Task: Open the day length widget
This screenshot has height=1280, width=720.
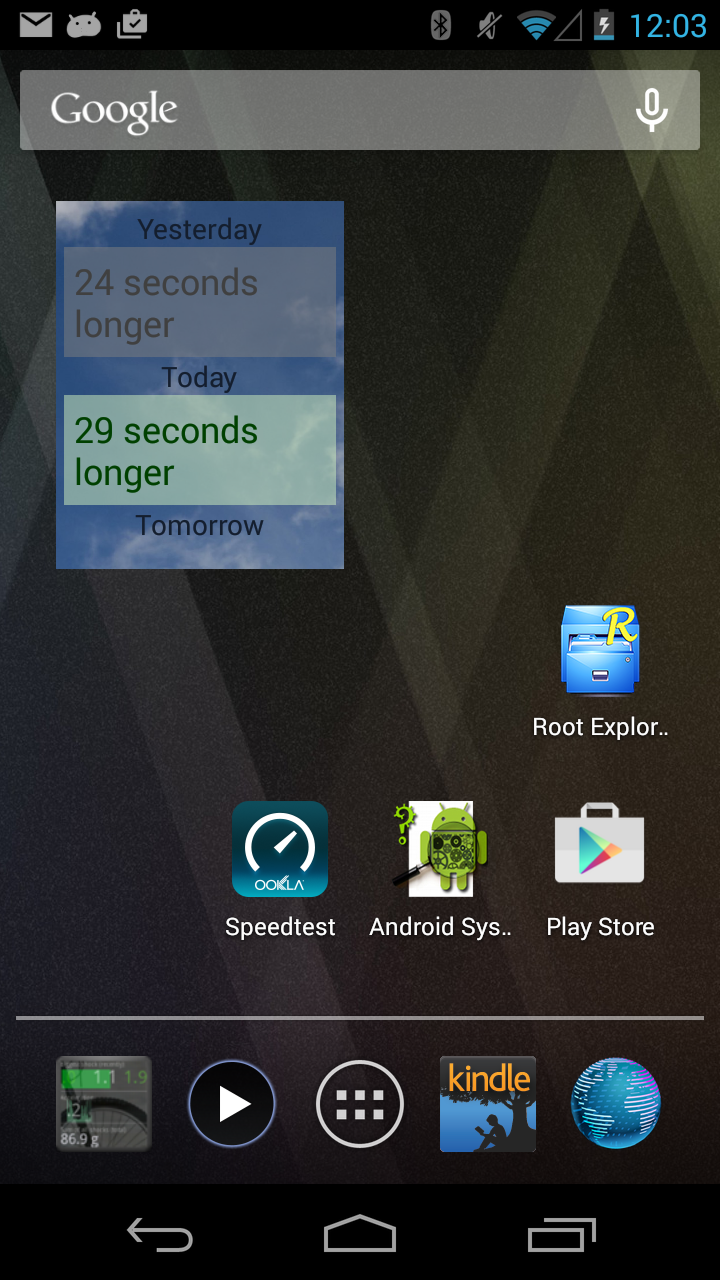Action: 200,385
